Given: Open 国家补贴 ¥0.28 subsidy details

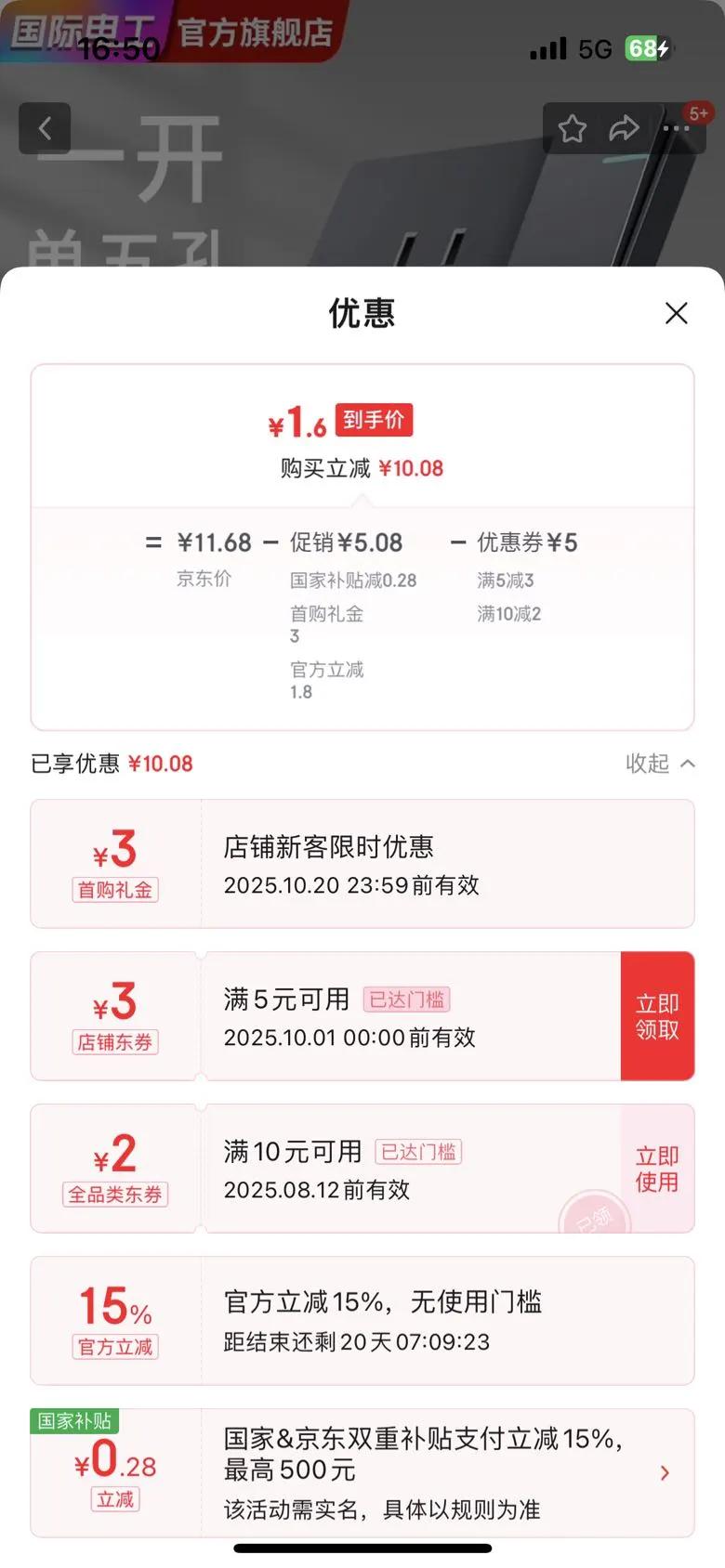Looking at the screenshot, I should click(x=664, y=1472).
